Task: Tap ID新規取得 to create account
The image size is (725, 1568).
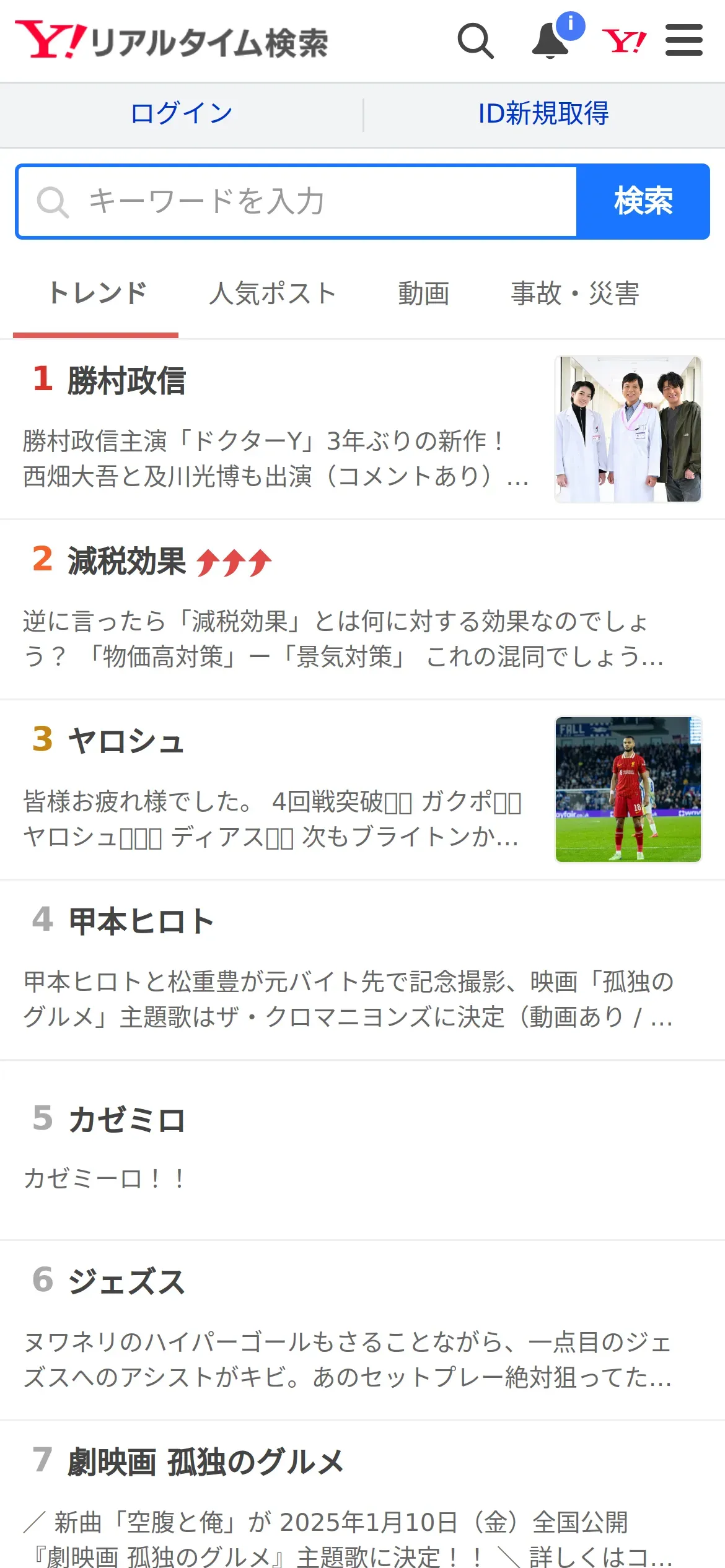Action: click(543, 114)
